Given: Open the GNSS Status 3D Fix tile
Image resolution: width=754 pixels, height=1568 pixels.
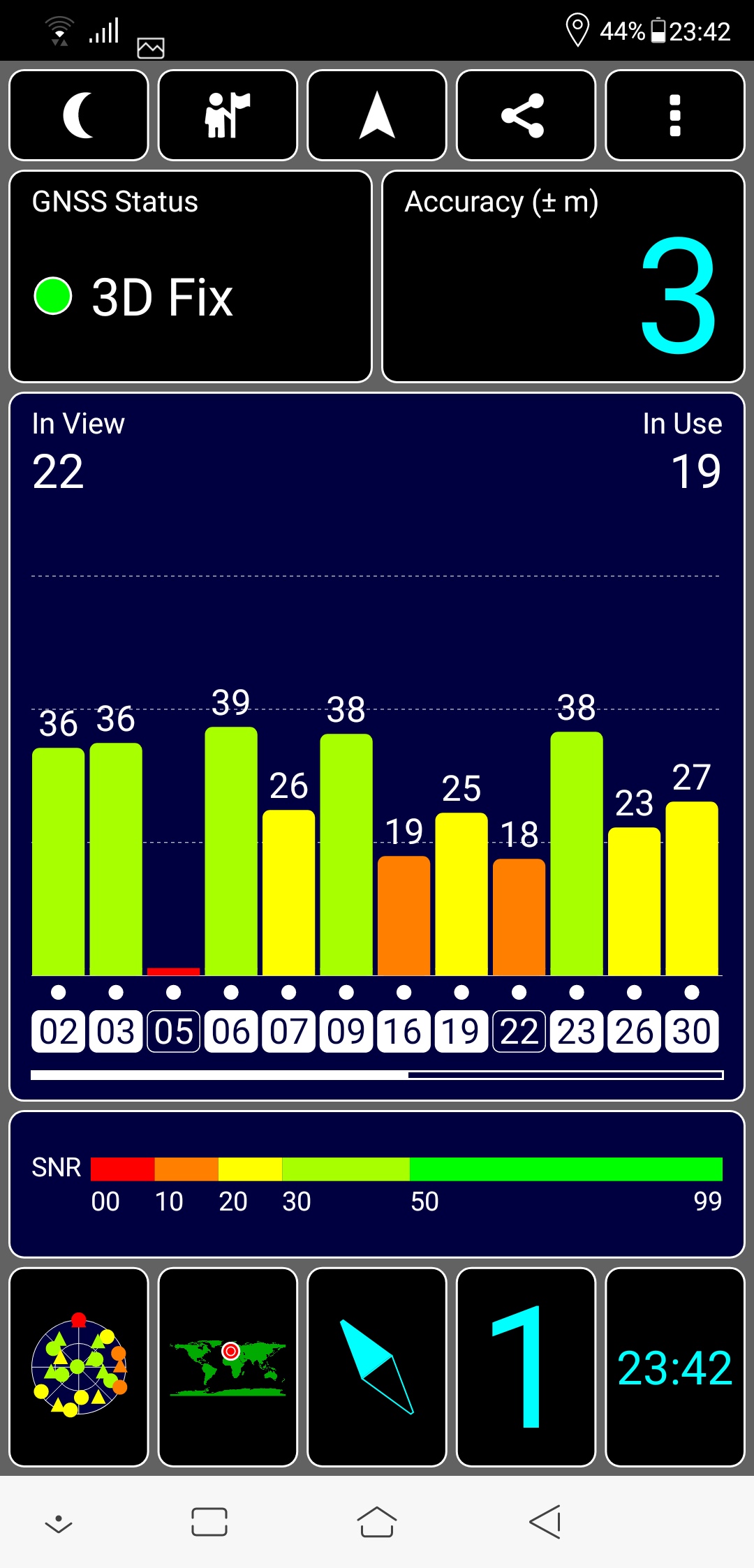Looking at the screenshot, I should [191, 276].
